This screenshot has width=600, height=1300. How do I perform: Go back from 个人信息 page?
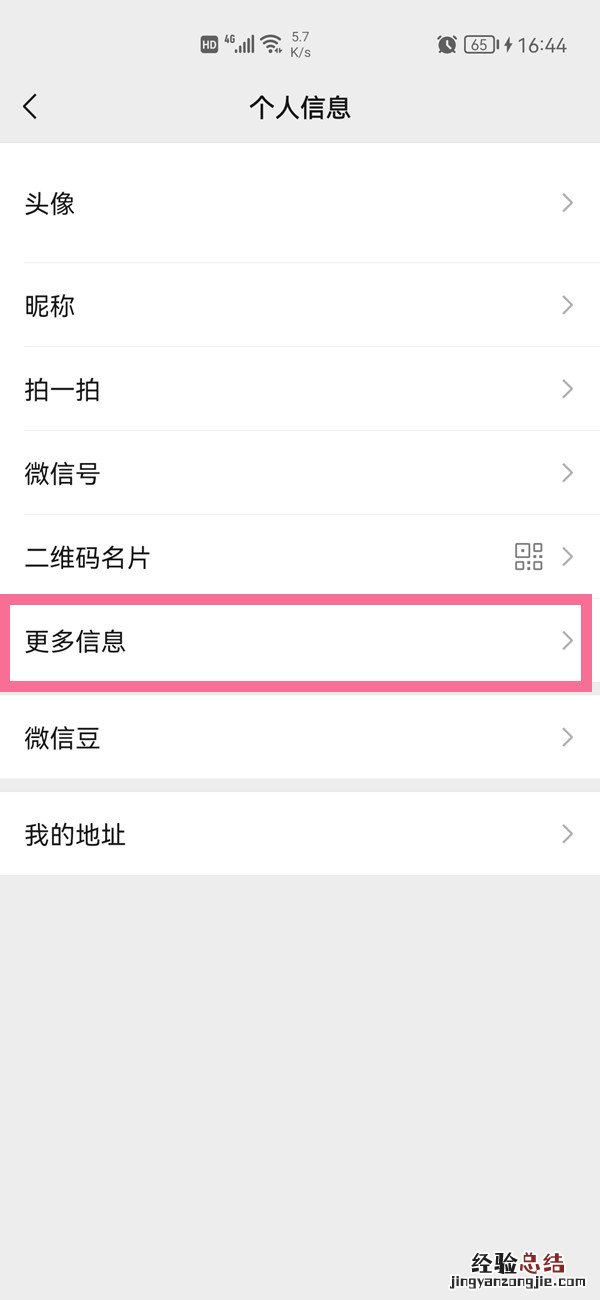click(30, 107)
